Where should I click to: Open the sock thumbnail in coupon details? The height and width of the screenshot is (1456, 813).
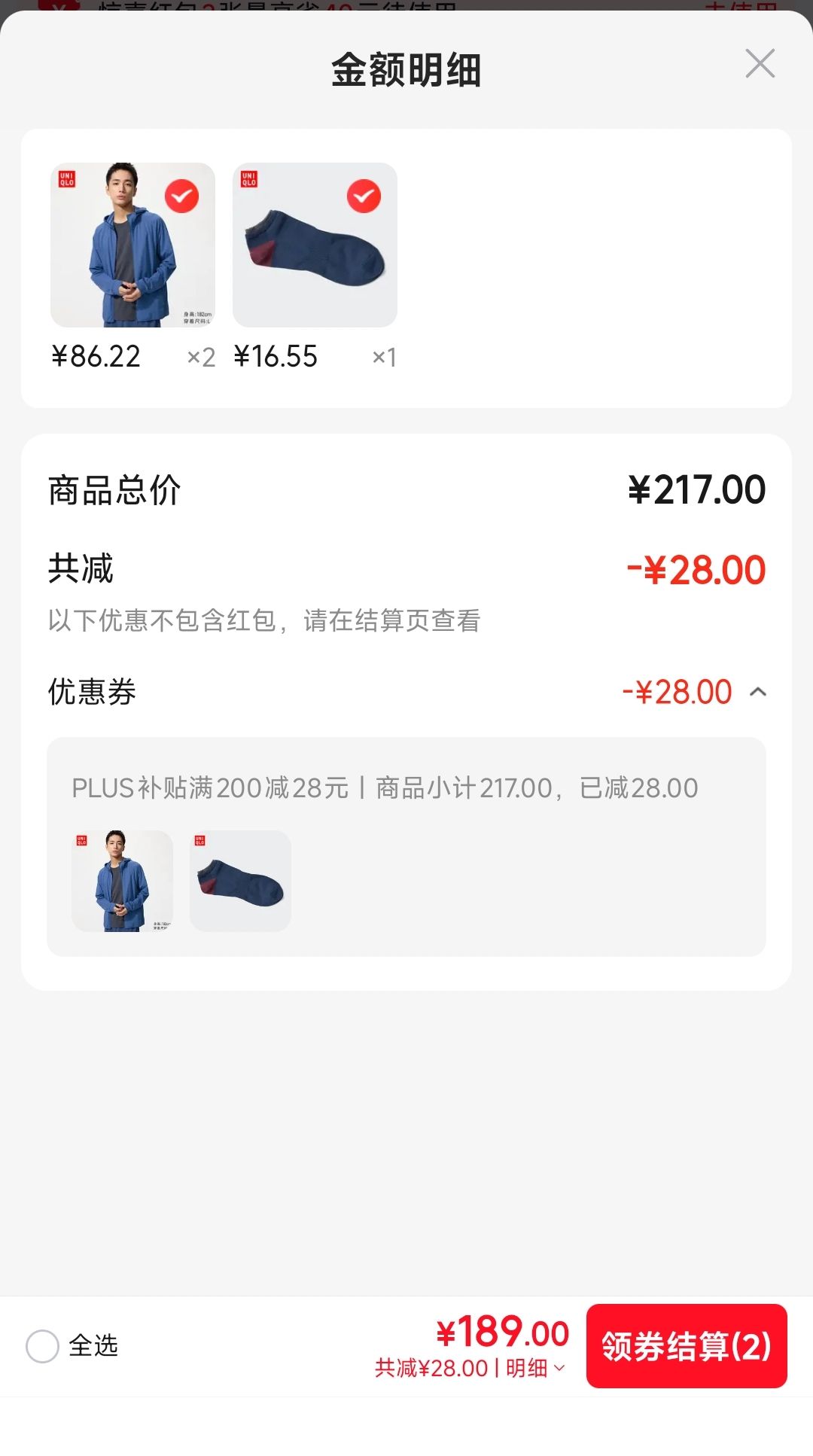(240, 881)
